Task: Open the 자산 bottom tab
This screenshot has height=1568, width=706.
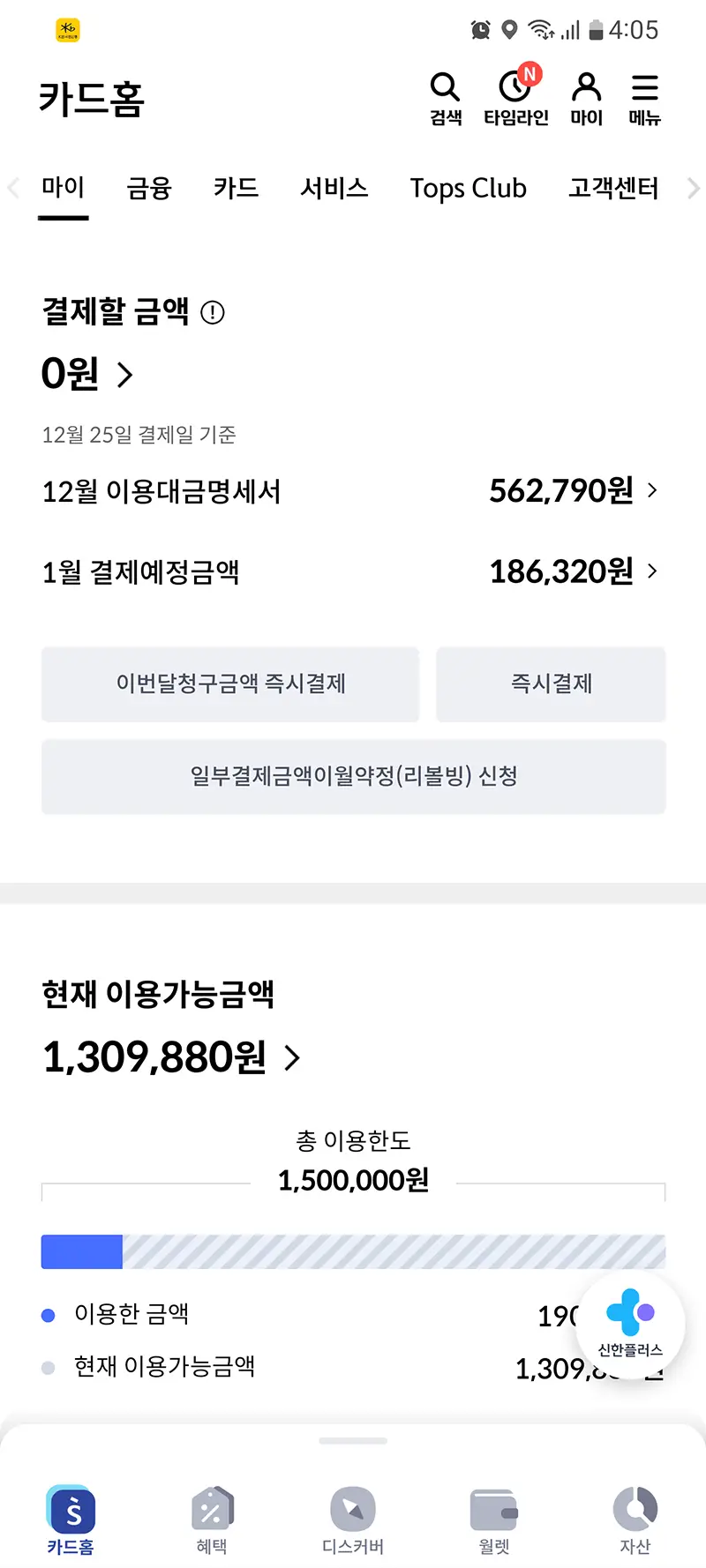Action: (x=635, y=1520)
